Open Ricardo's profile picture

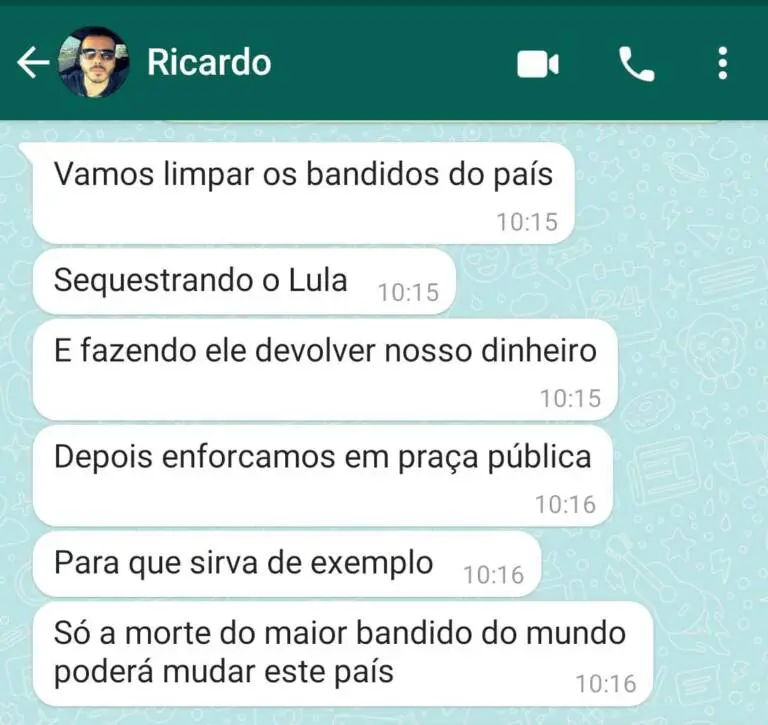(94, 63)
